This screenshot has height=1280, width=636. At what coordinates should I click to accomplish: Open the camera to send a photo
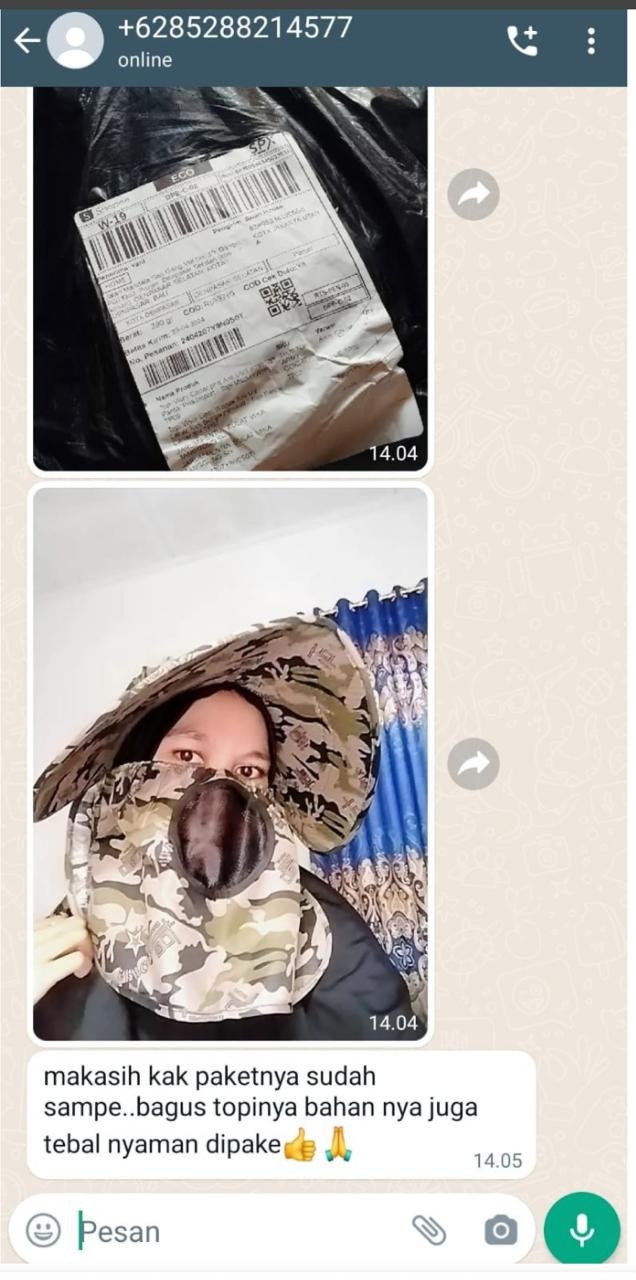pos(500,1230)
